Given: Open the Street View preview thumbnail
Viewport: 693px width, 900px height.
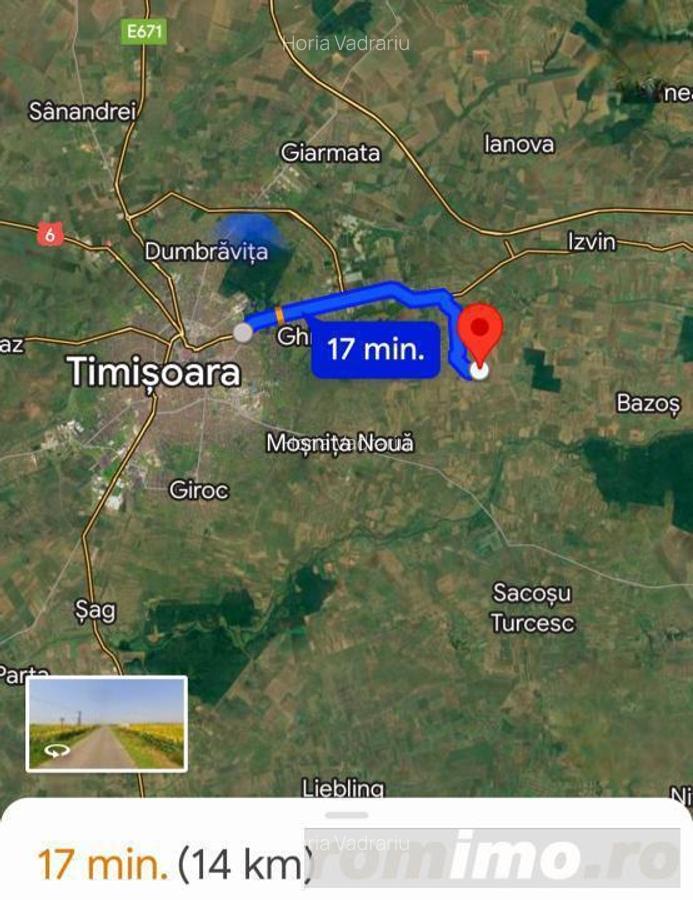Looking at the screenshot, I should point(106,723).
